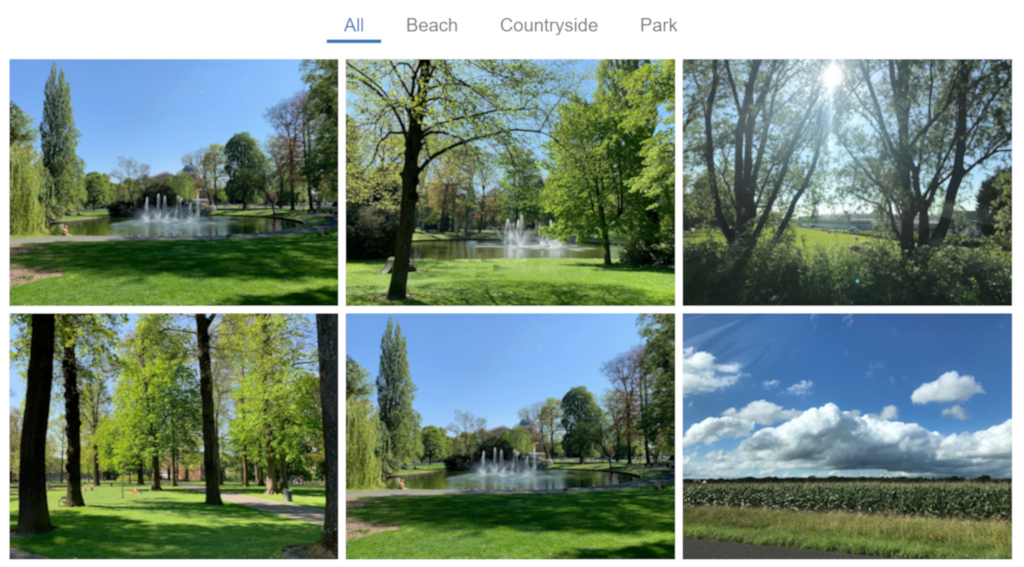Select the All tab
The width and height of the screenshot is (1024, 567).
353,25
